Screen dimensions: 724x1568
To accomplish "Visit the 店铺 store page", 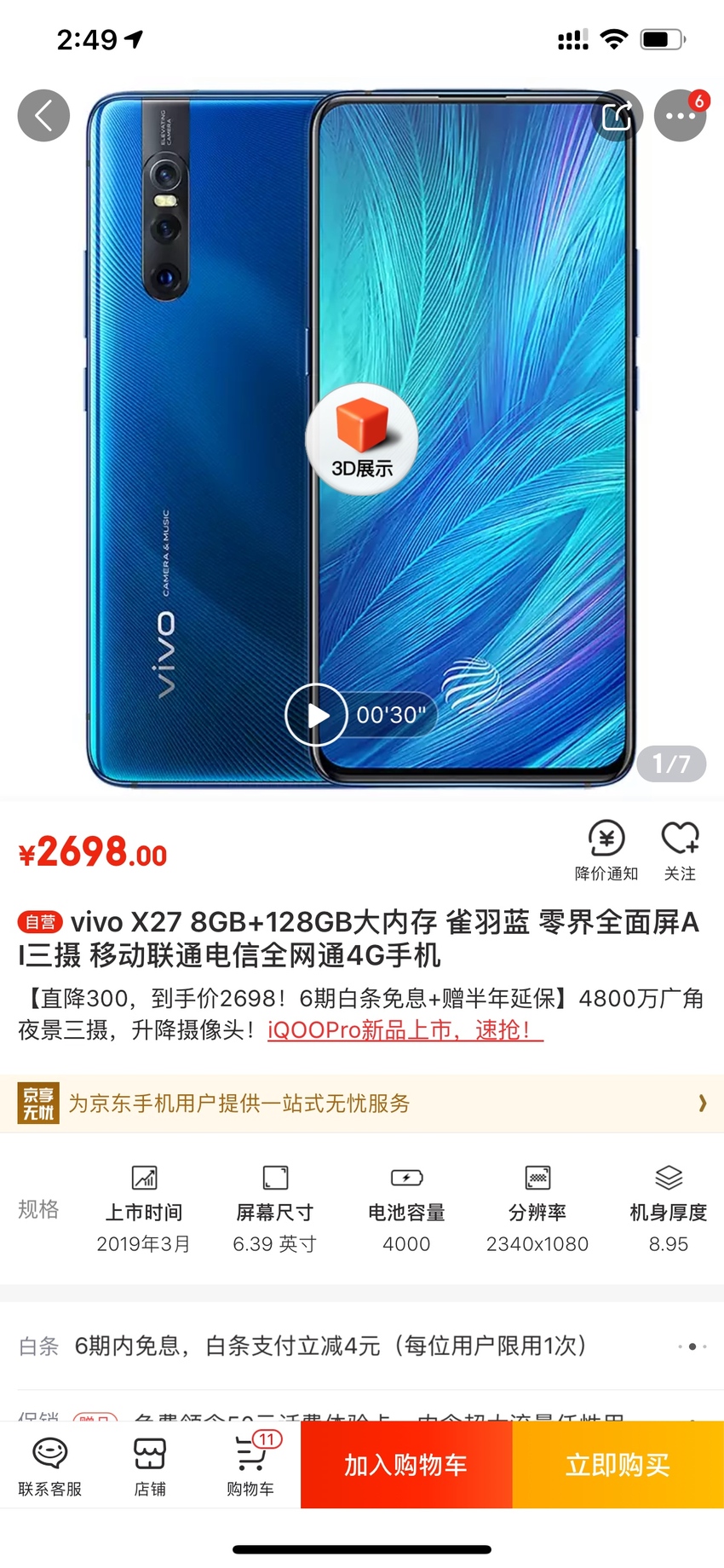I will [150, 1467].
